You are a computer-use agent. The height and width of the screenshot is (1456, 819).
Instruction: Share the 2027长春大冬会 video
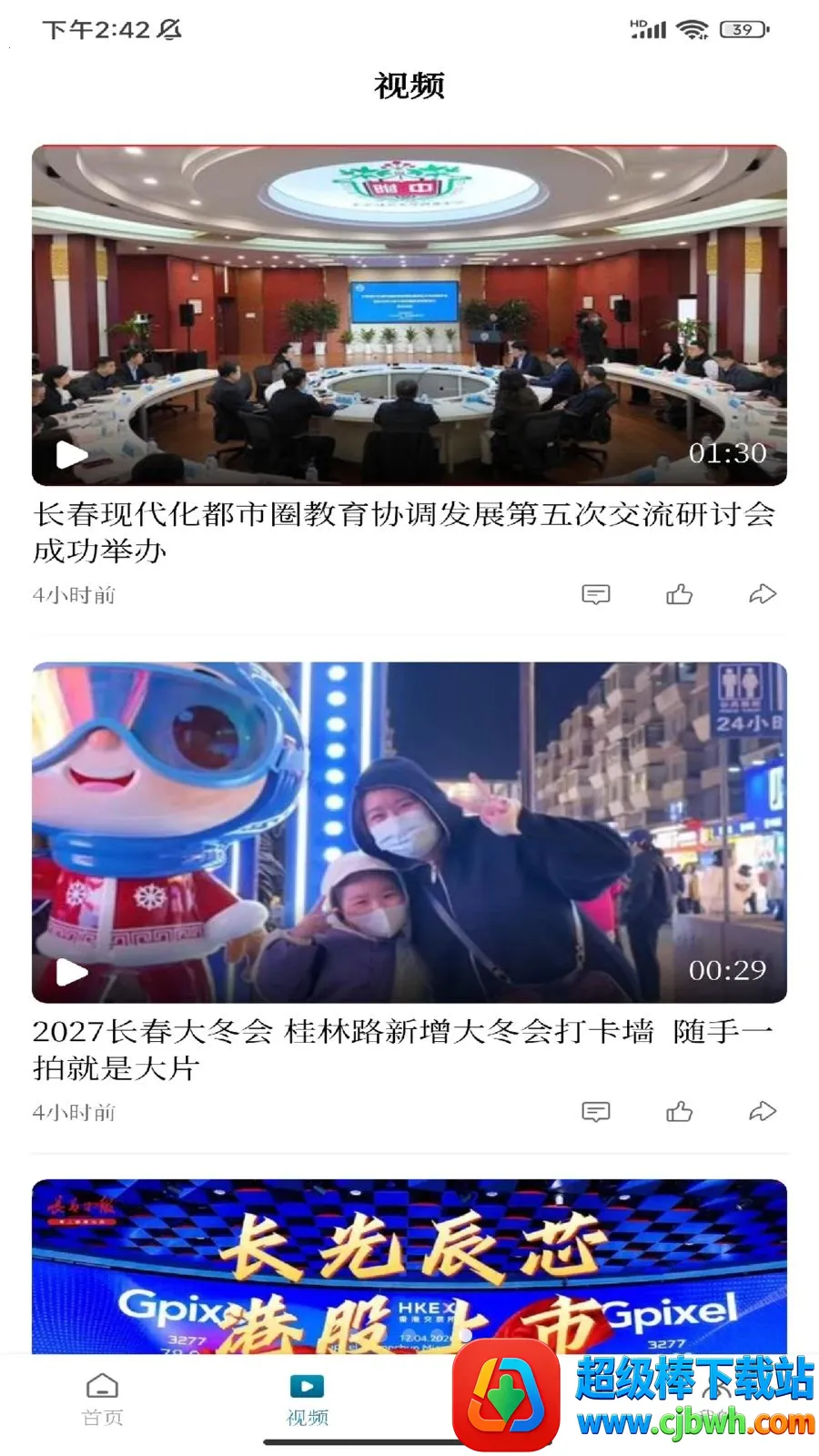[x=763, y=1112]
